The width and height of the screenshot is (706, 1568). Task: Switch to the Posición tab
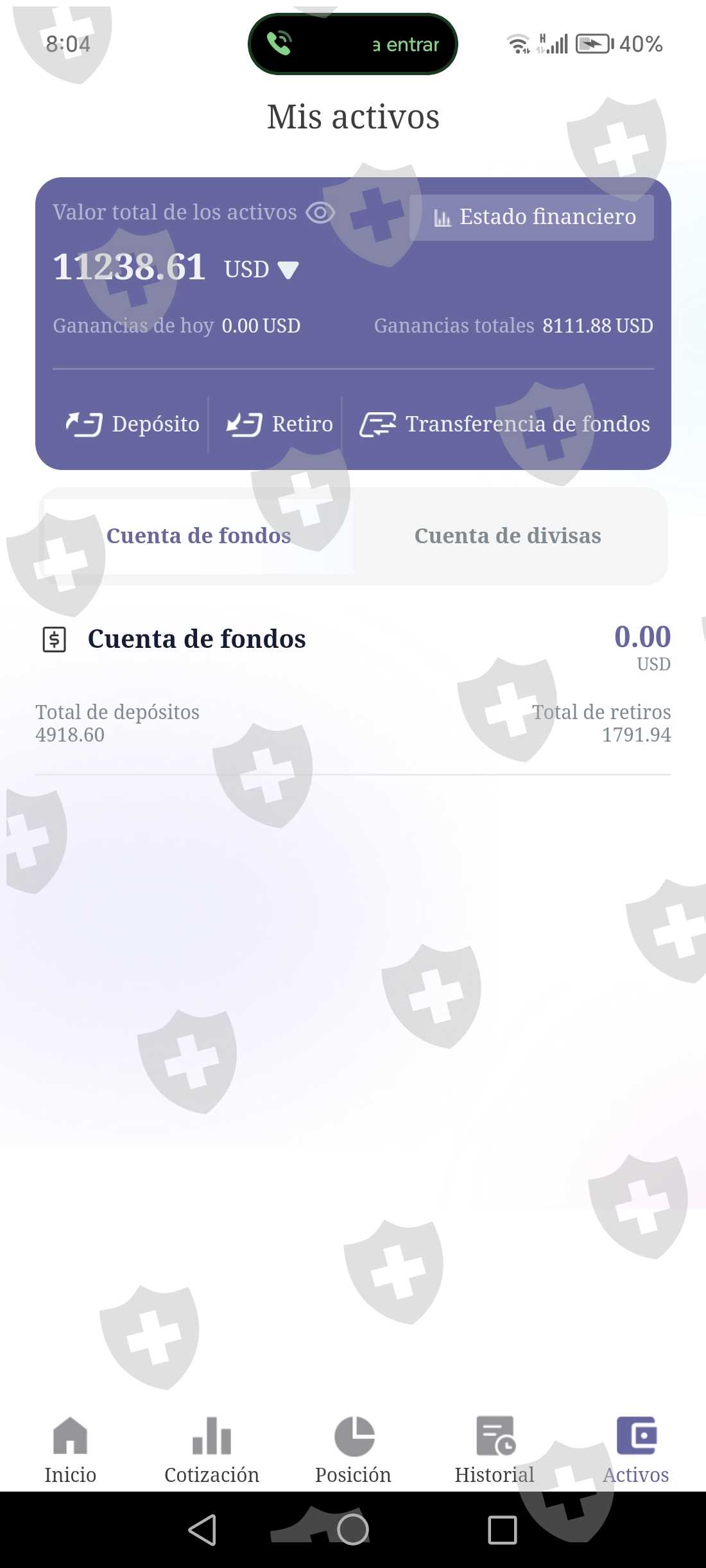(353, 1450)
